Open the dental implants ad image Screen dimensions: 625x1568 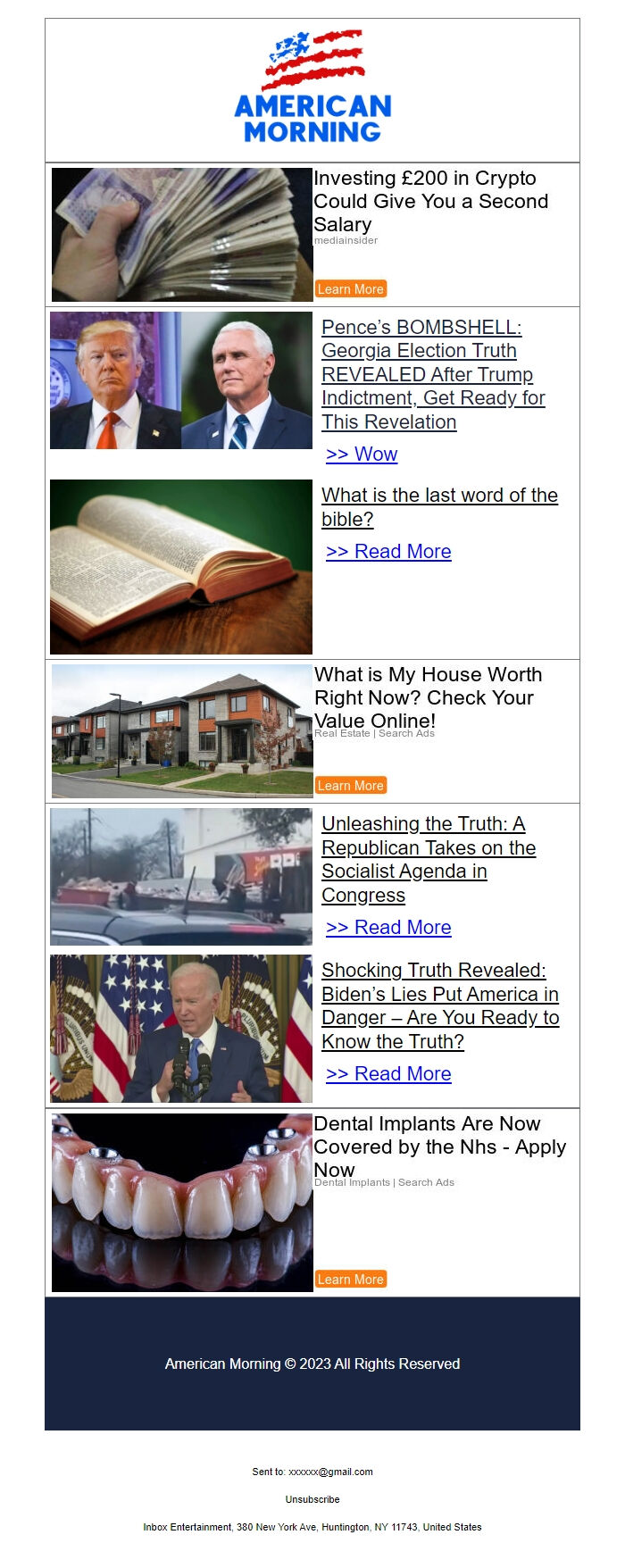click(182, 1202)
